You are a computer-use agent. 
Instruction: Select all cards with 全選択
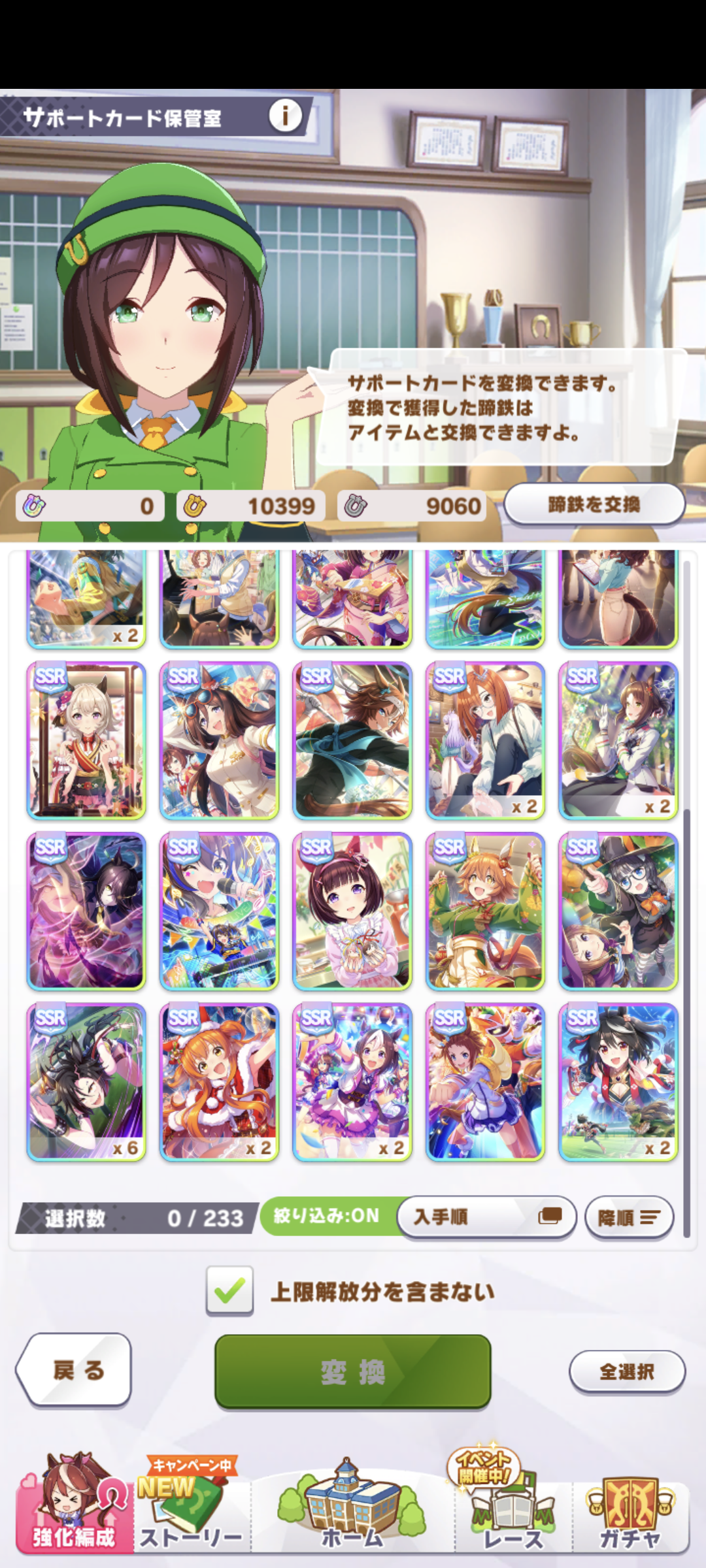tap(627, 1371)
